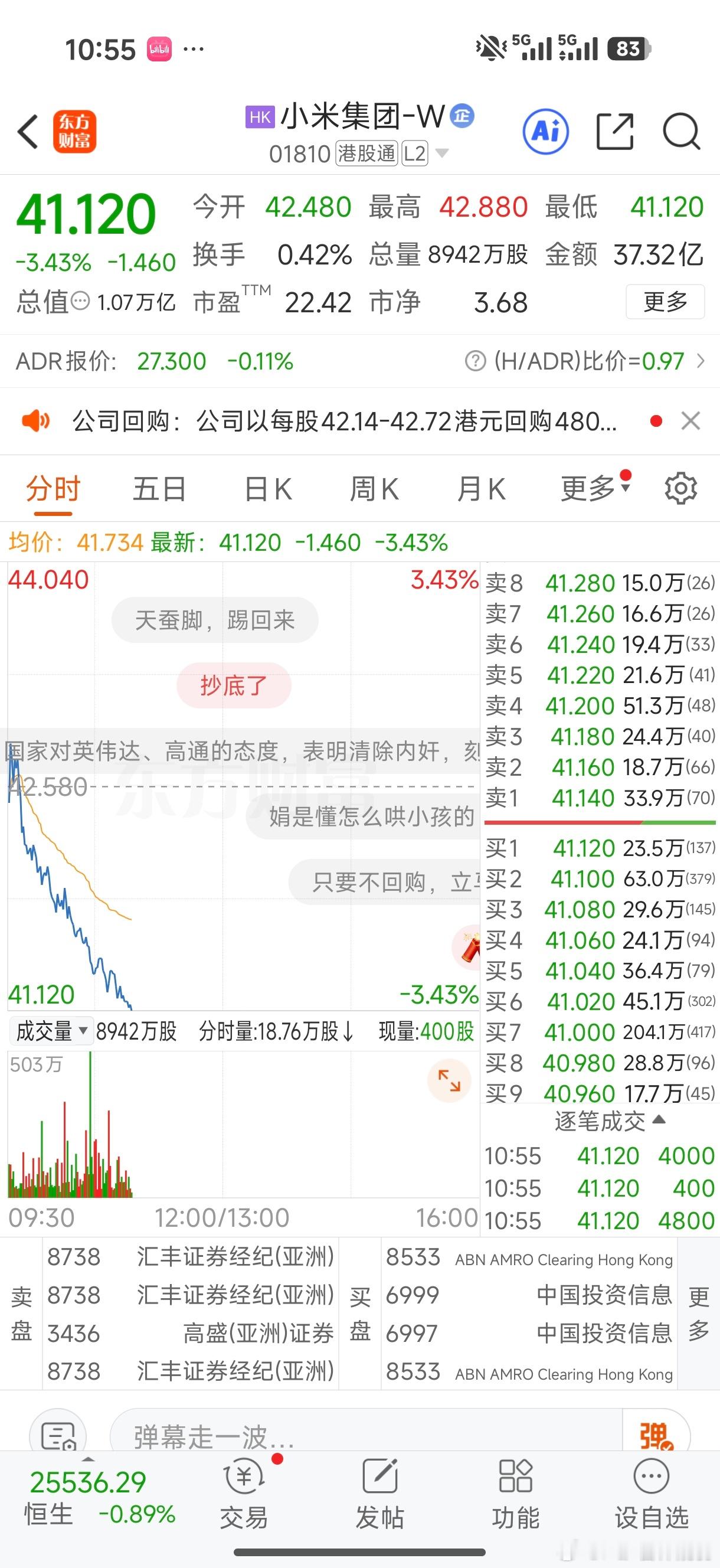
Task: Open the 港股通 L2 dropdown arrow
Action: coord(443,154)
